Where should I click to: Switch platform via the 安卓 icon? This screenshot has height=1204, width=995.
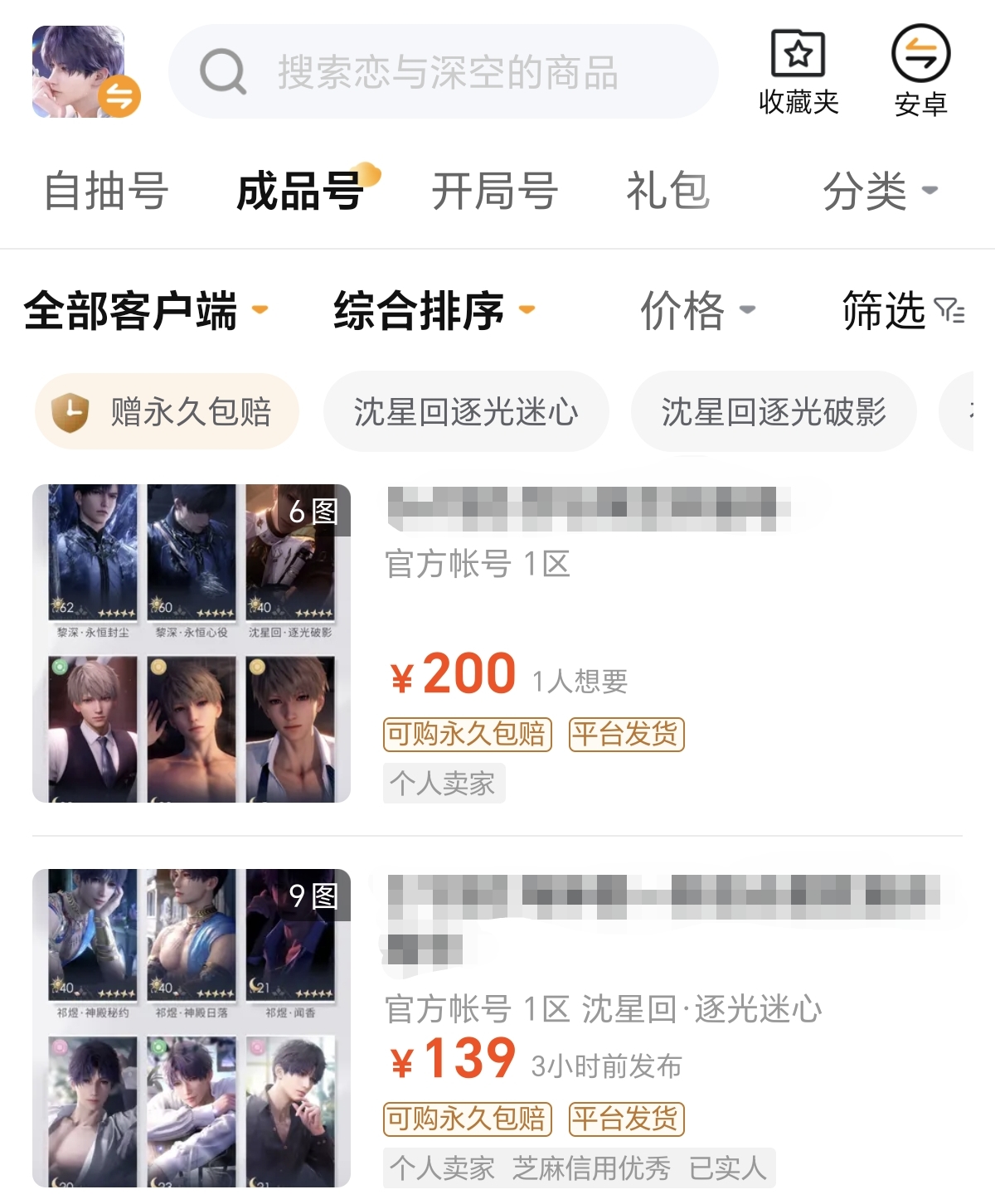point(920,72)
